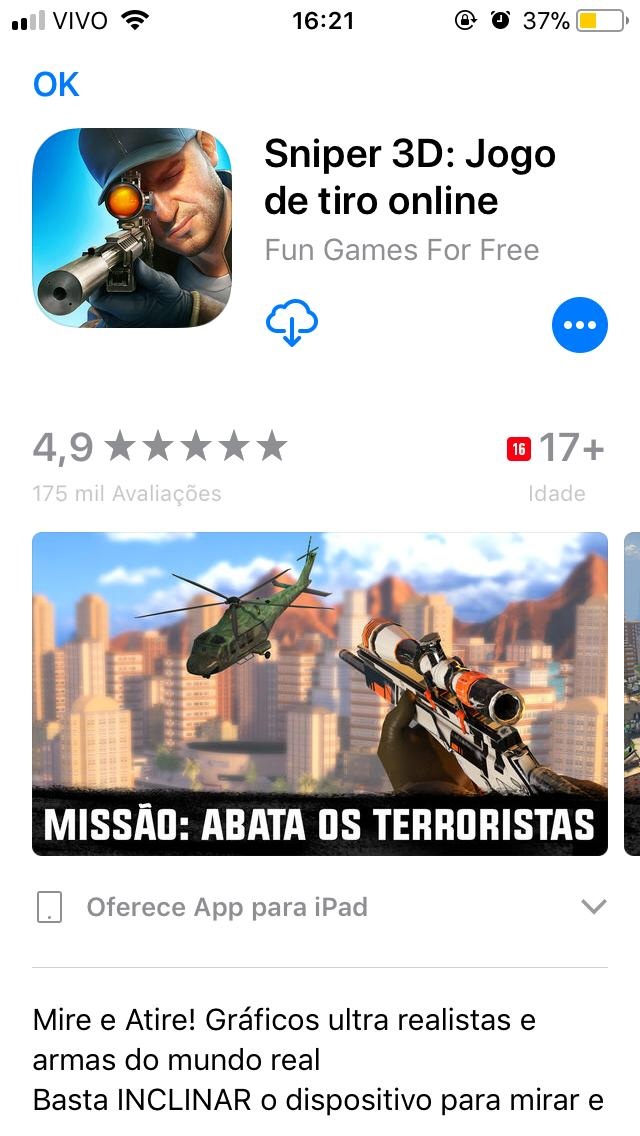Tap OK to close the app page
Screen dimensions: 640x1136
pos(56,85)
